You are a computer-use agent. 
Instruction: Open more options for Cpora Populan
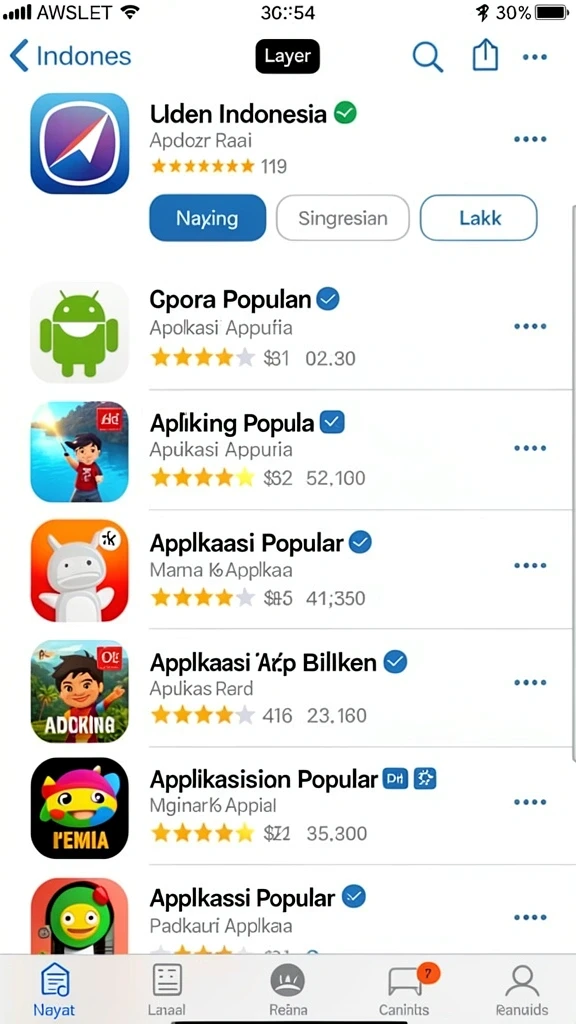pyautogui.click(x=530, y=326)
